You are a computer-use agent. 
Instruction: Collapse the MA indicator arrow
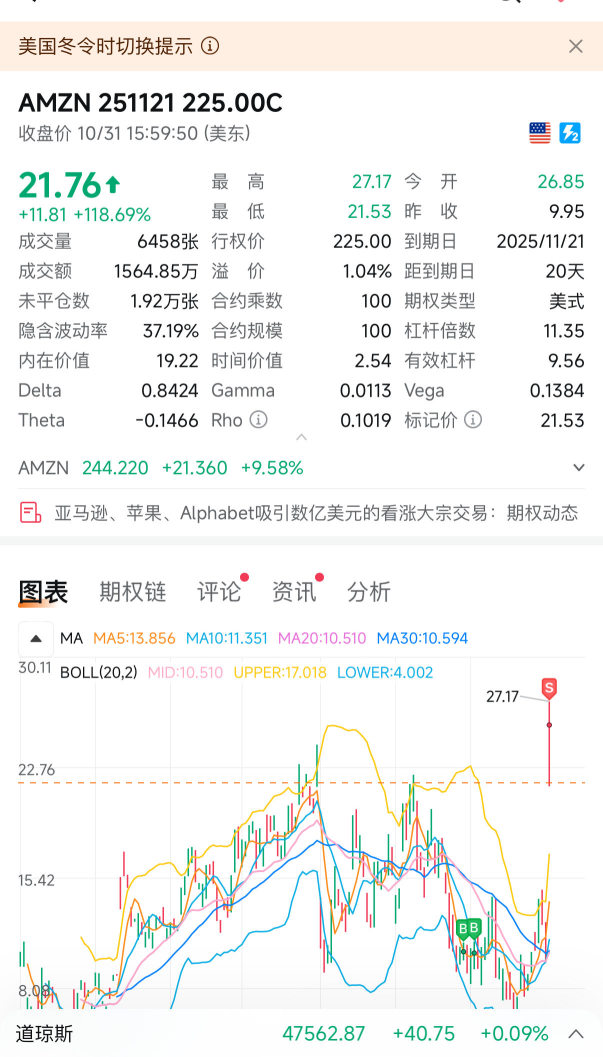(36, 638)
